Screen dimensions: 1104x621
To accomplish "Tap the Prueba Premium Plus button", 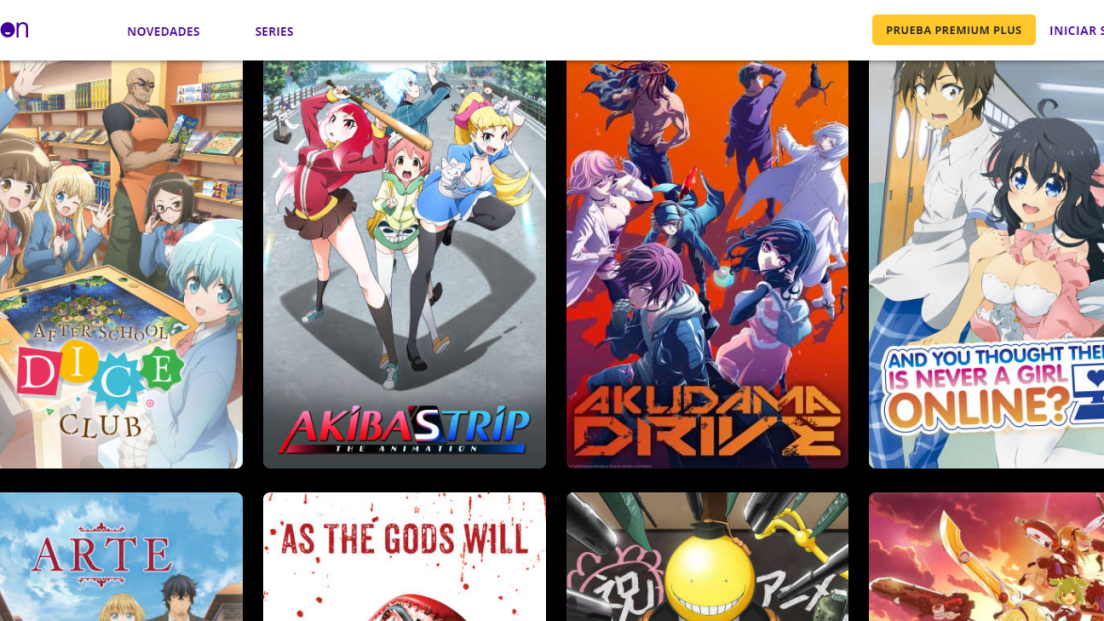I will click(x=953, y=30).
